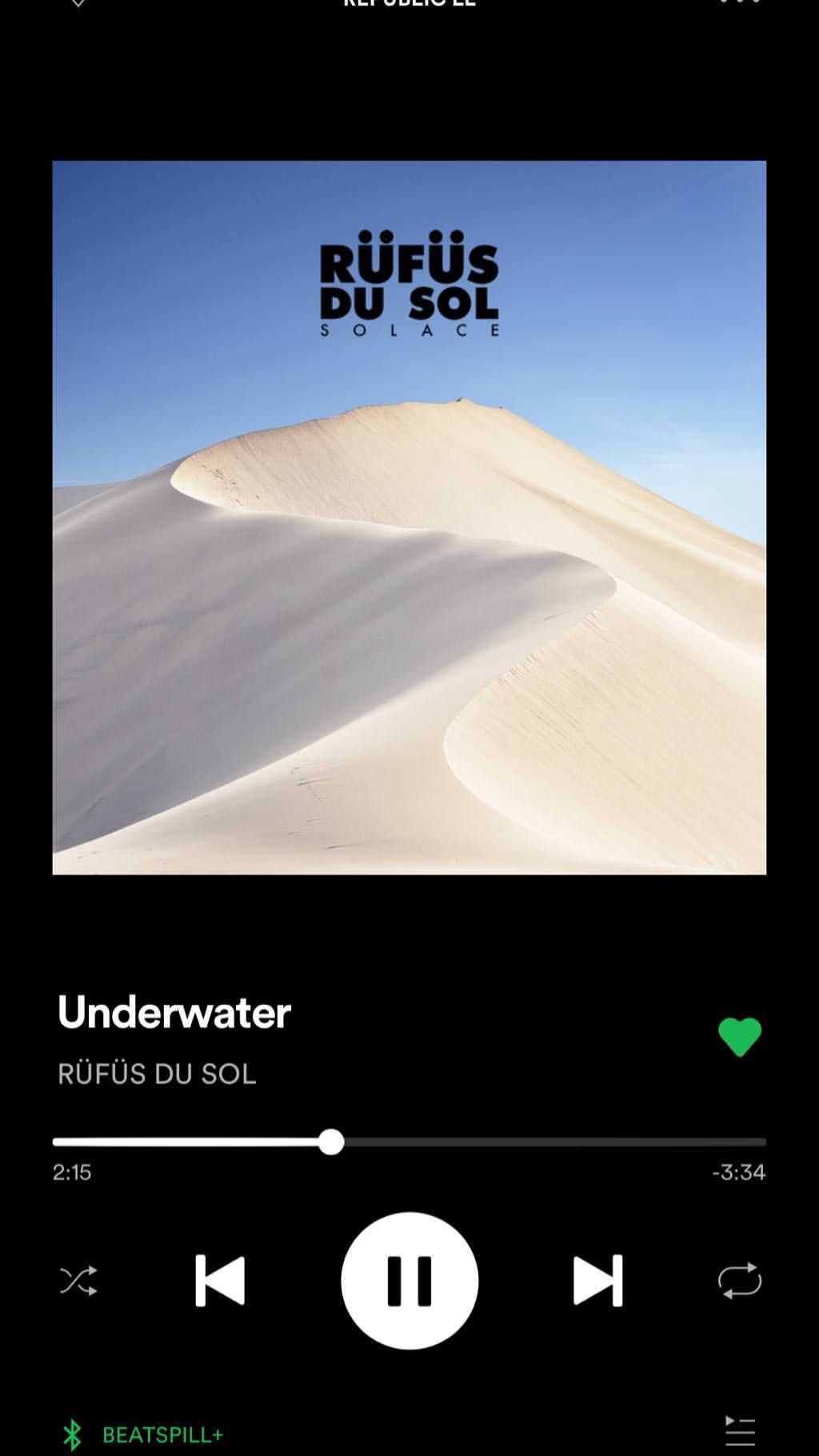Go back to the previous track
Viewport: 819px width, 1456px height.
click(x=220, y=1280)
